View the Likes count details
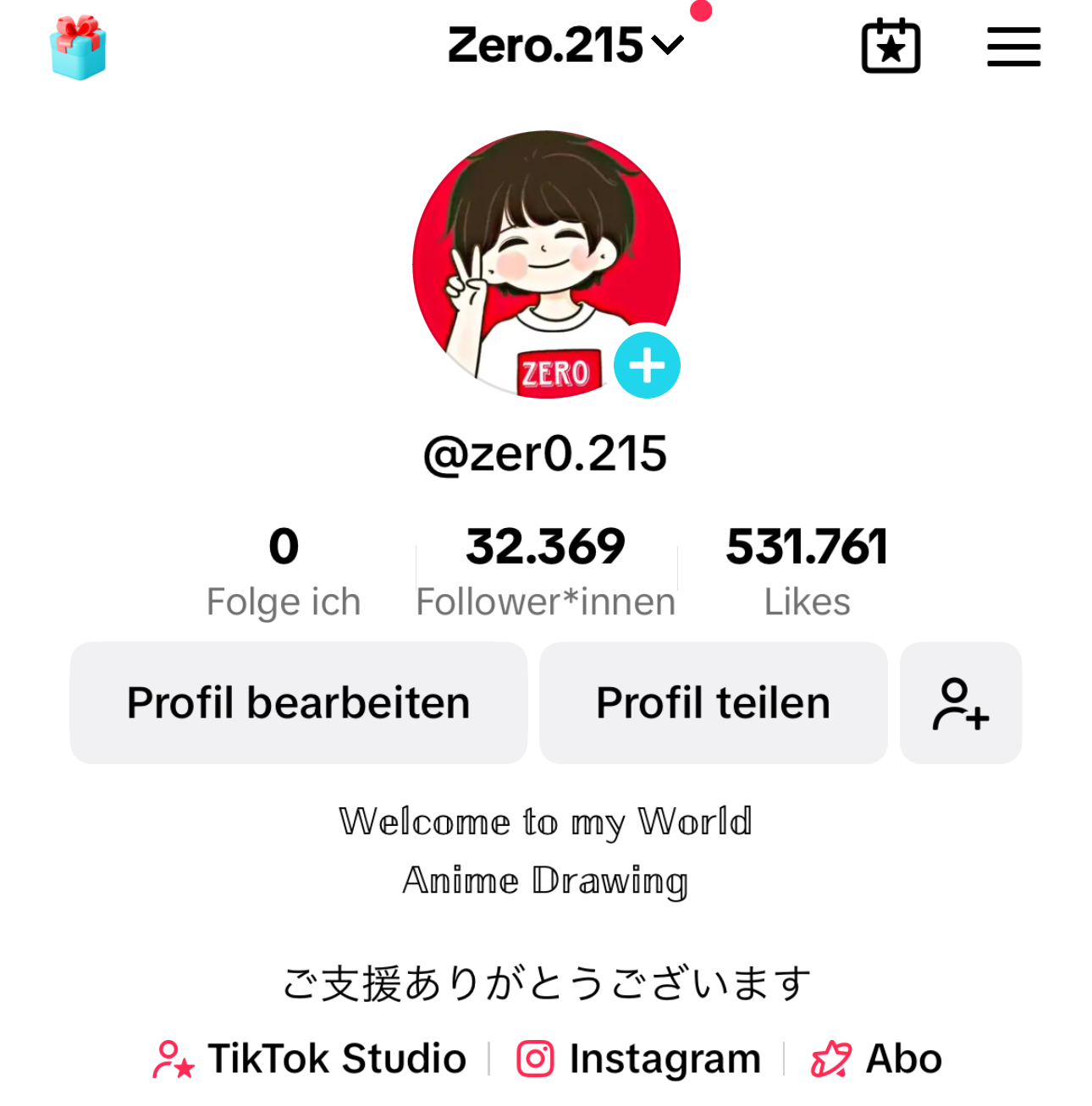This screenshot has height=1106, width=1092. click(x=807, y=570)
